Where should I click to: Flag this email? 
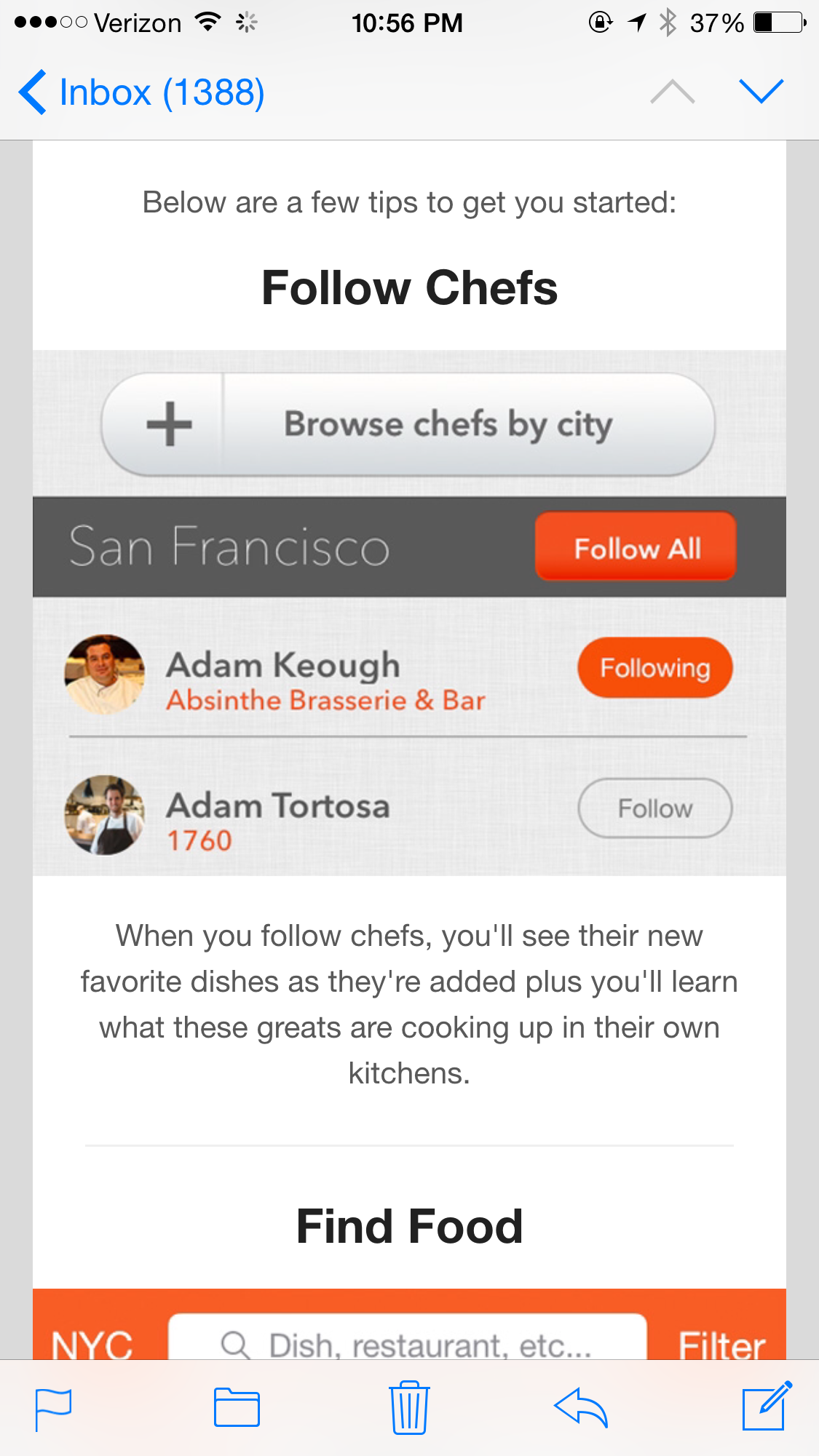click(x=53, y=1409)
